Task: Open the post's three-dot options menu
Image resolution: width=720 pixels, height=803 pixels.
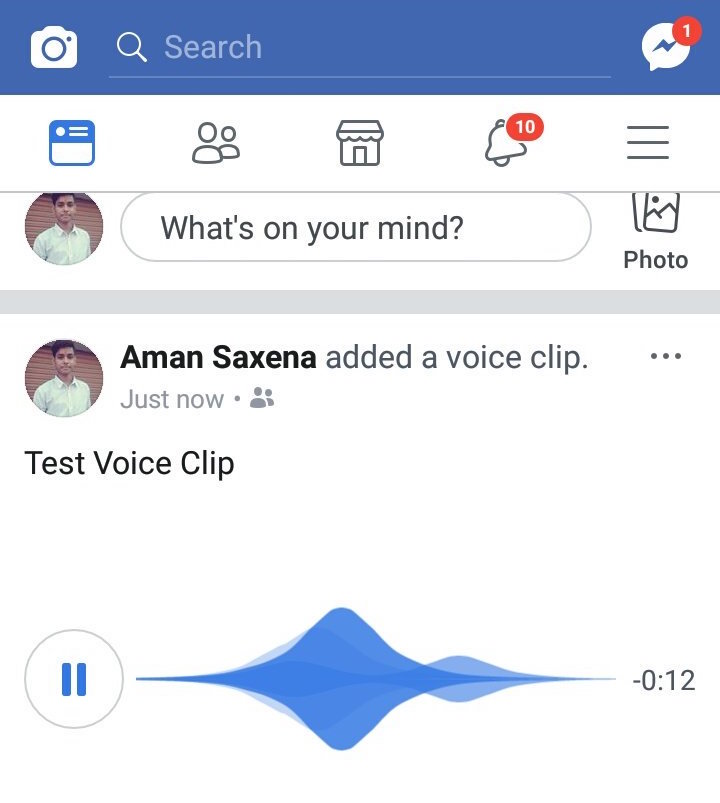Action: pos(666,357)
